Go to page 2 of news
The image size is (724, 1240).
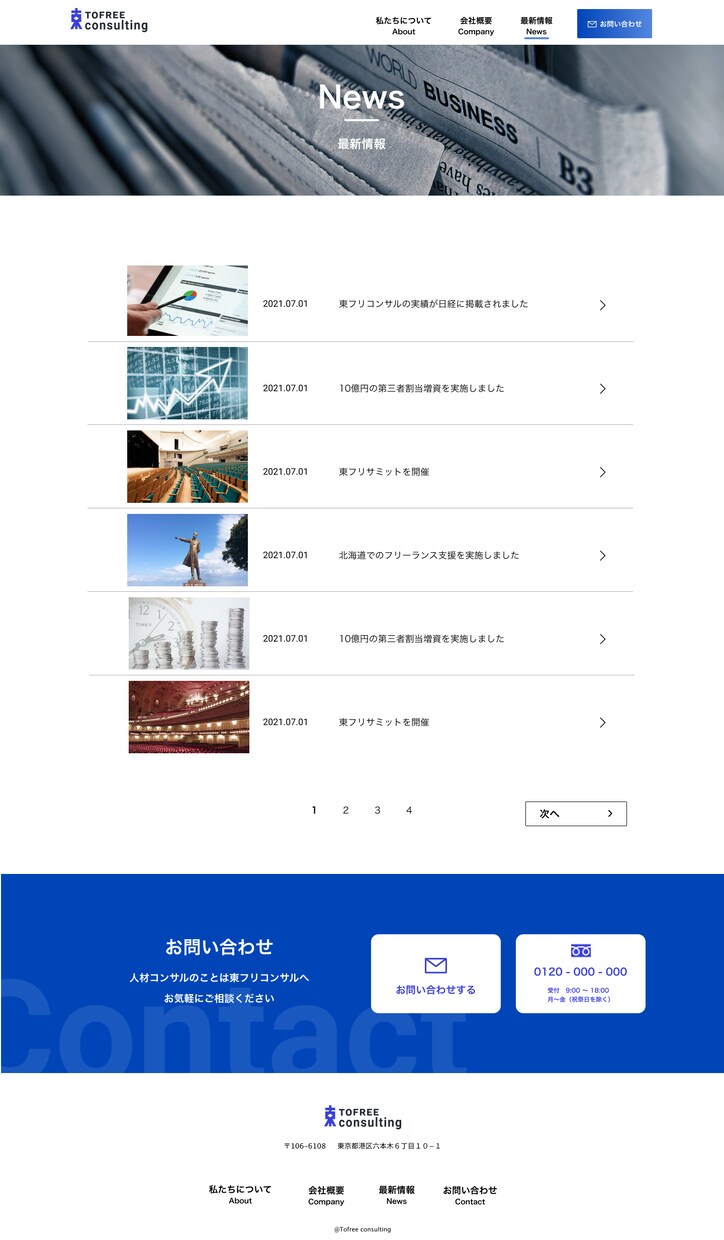pos(346,810)
